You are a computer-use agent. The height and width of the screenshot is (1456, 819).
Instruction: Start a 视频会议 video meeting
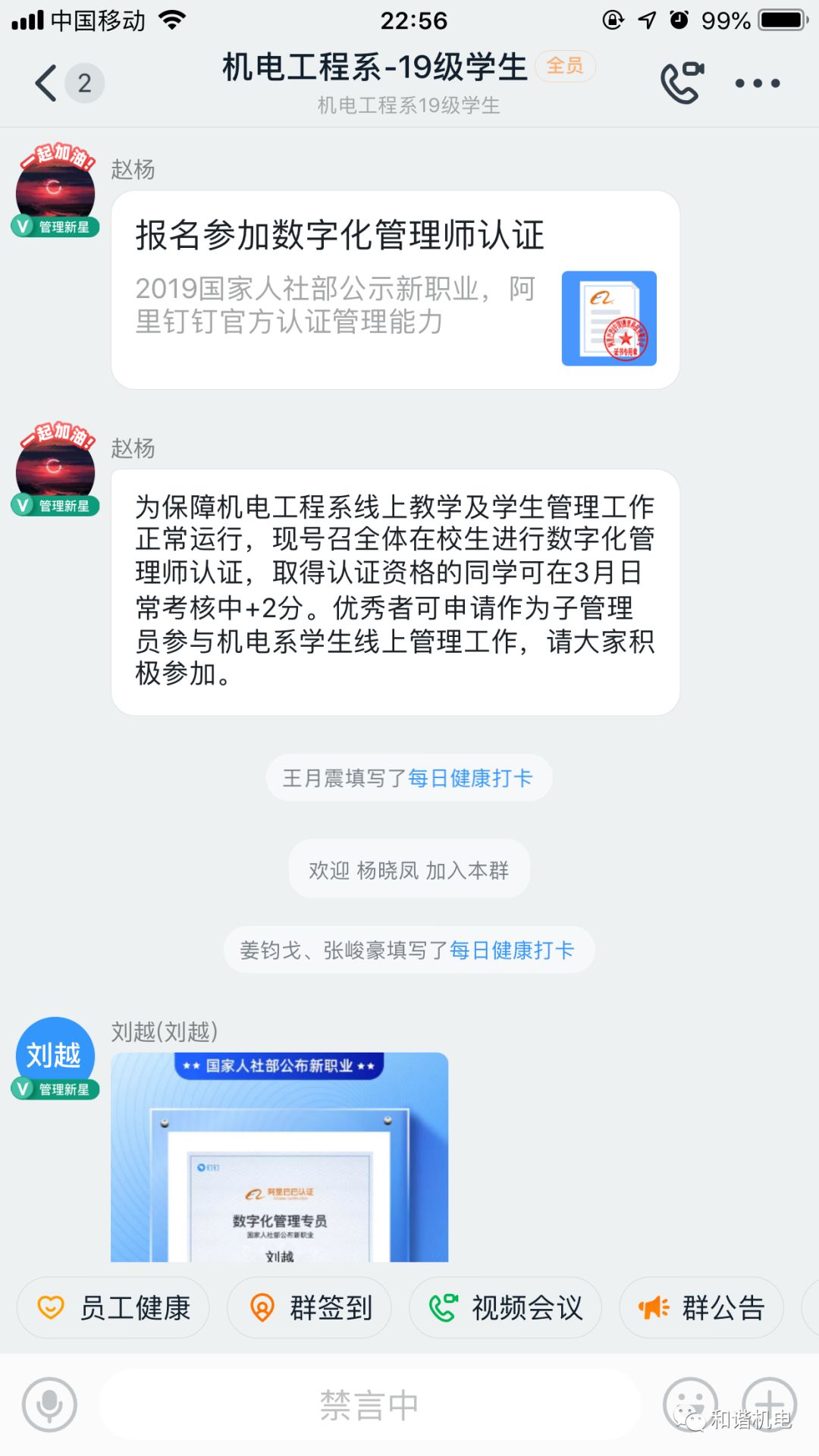point(505,1307)
